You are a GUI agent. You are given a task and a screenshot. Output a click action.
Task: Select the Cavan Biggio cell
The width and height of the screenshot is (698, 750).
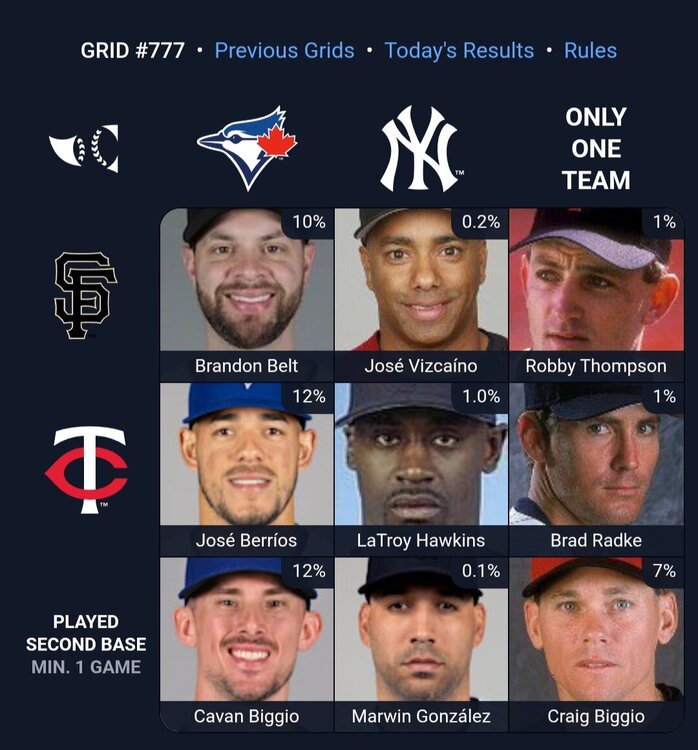click(x=246, y=643)
